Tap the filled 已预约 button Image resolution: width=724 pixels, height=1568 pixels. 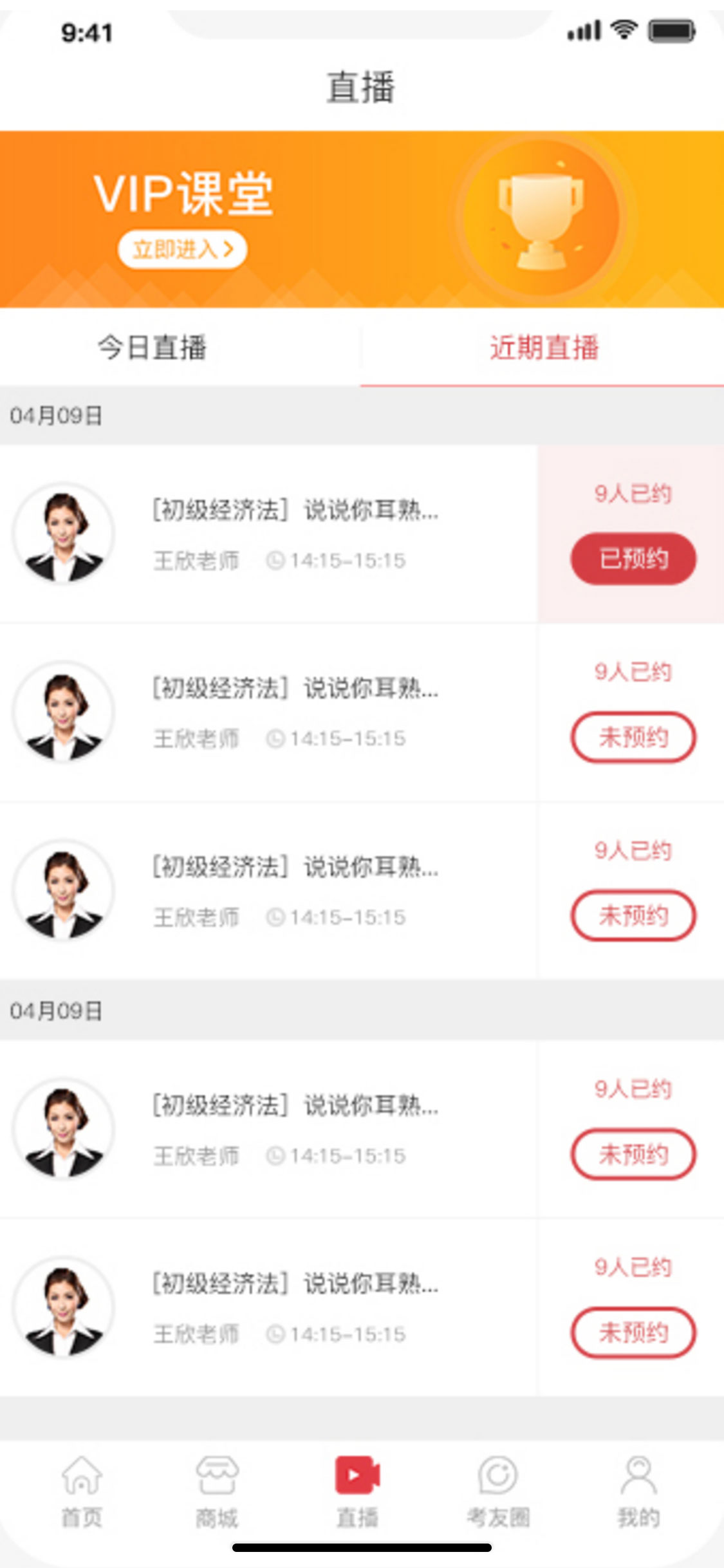tap(633, 559)
